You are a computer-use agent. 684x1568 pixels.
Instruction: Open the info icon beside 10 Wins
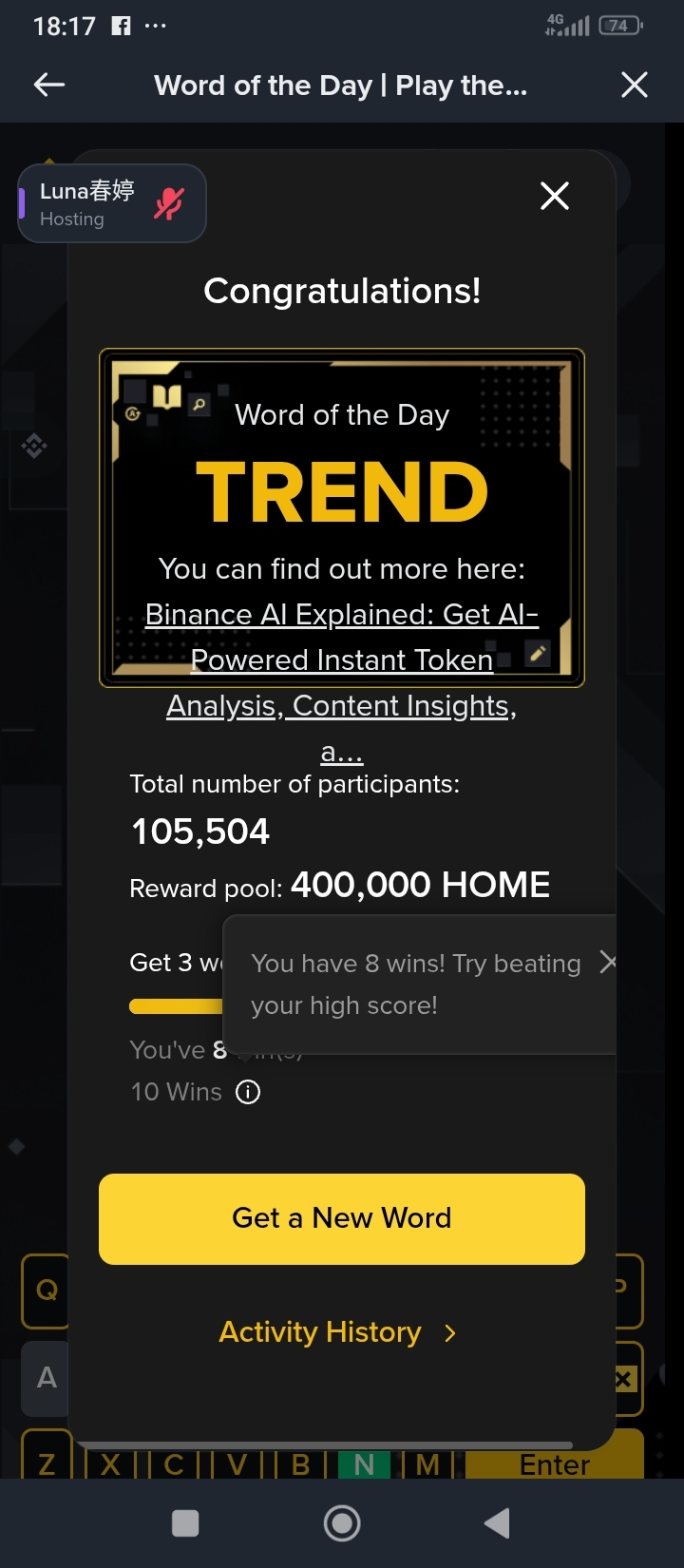[x=248, y=1092]
